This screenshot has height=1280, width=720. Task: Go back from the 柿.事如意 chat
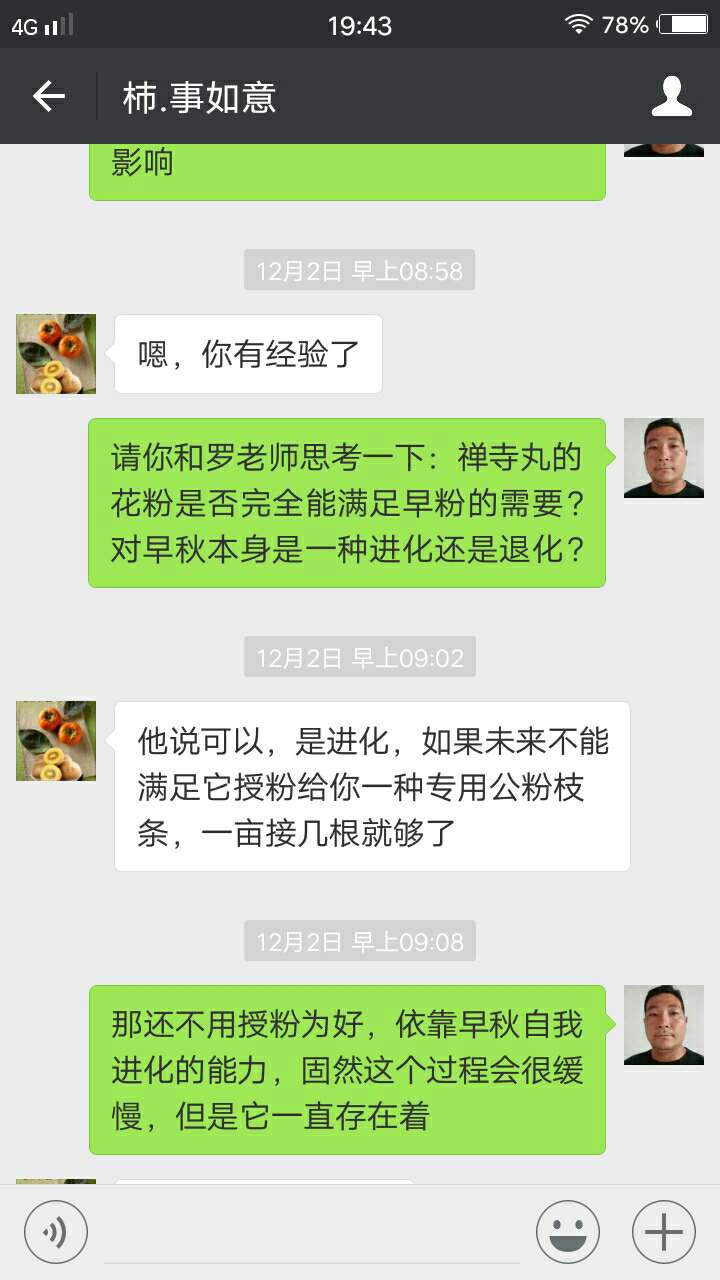tap(48, 96)
